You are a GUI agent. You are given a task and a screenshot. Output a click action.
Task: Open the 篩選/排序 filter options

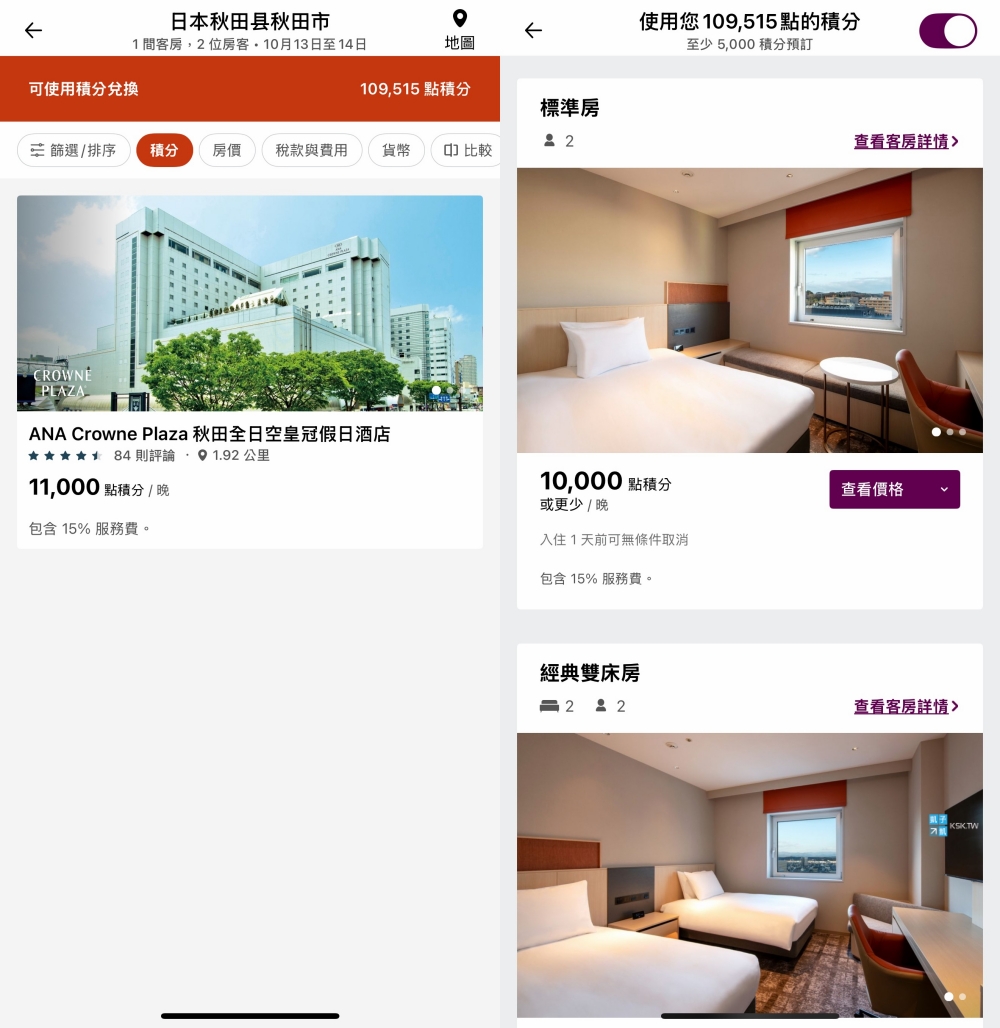pyautogui.click(x=74, y=150)
